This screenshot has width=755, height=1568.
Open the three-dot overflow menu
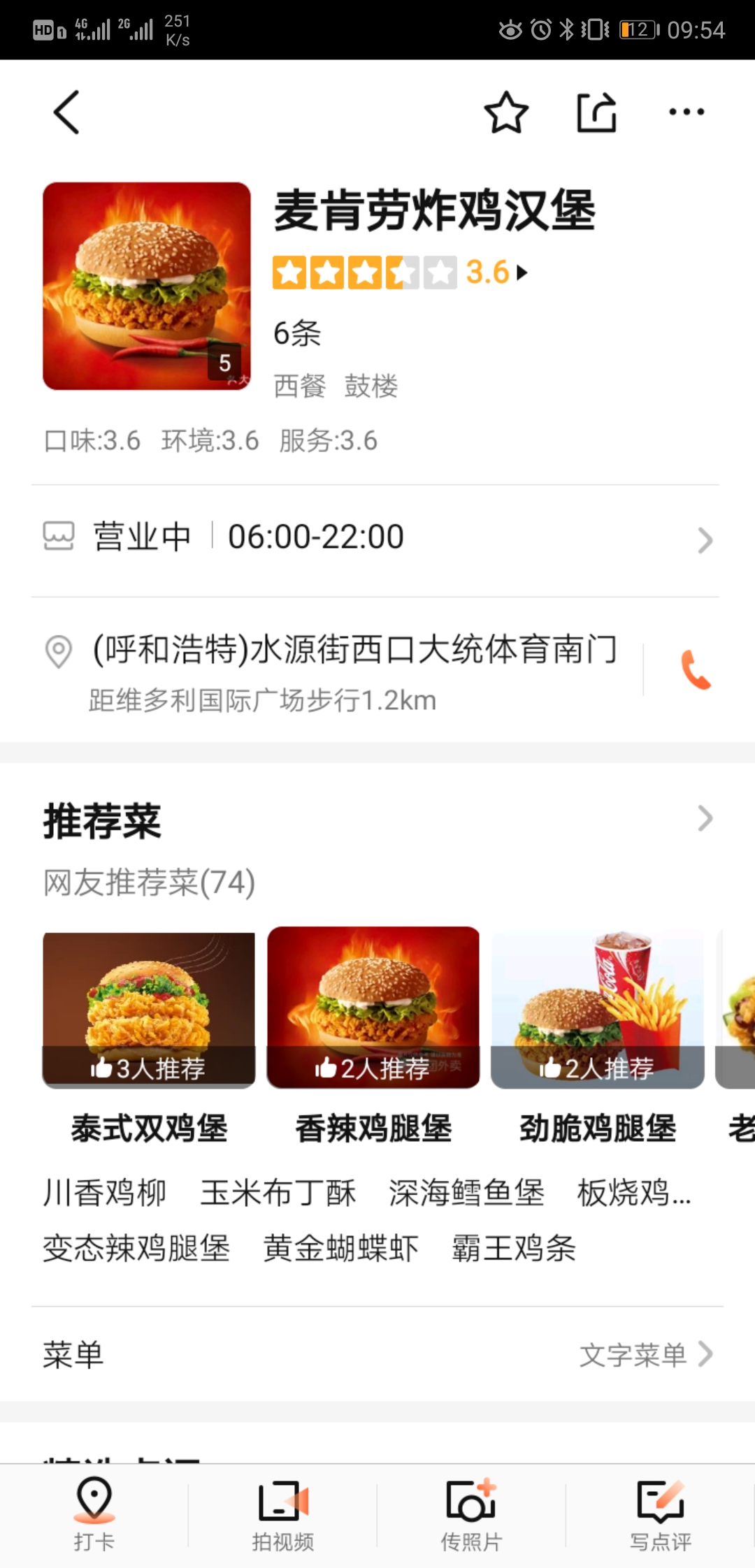(686, 112)
